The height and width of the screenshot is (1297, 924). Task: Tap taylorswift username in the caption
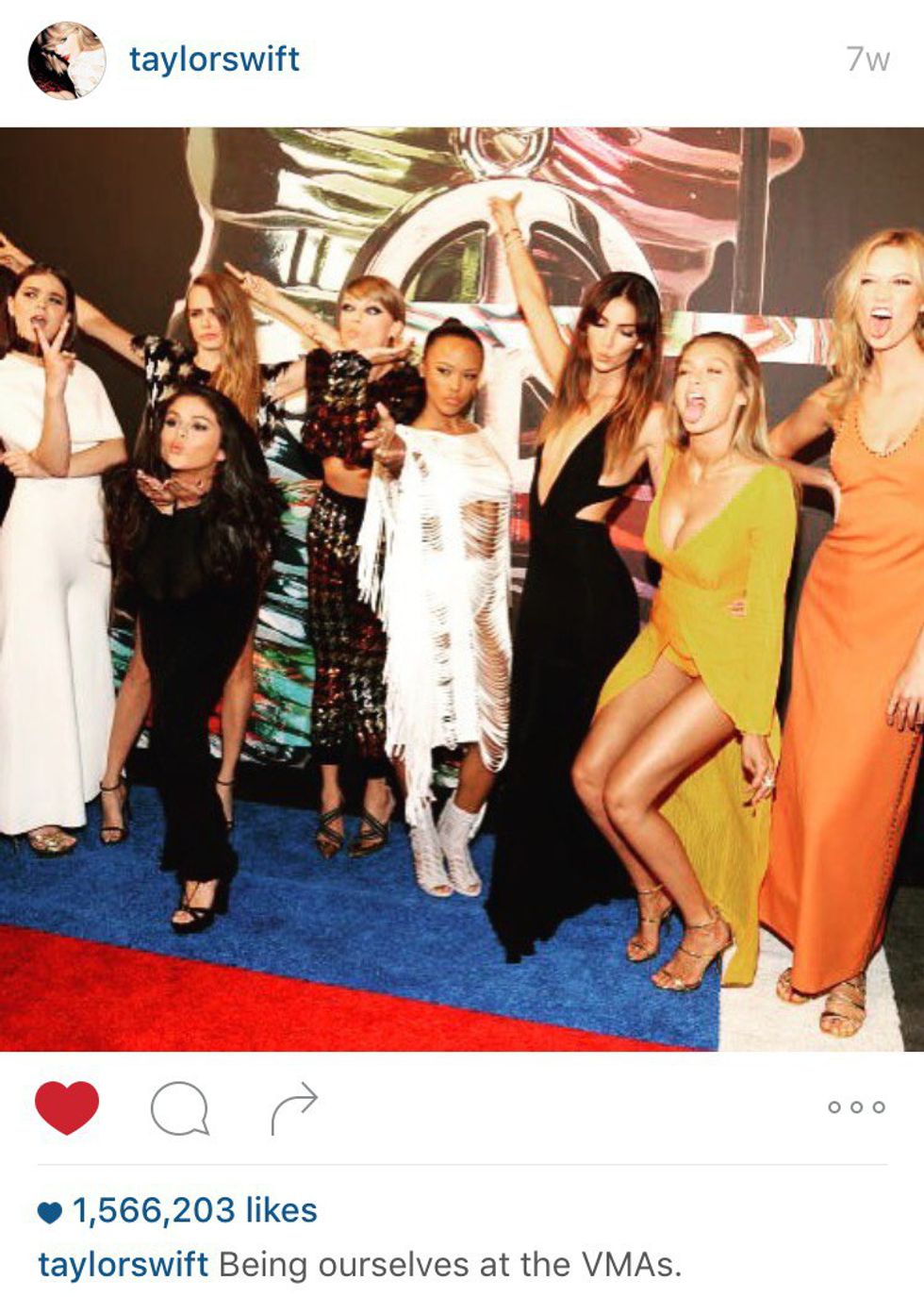coord(123,1264)
